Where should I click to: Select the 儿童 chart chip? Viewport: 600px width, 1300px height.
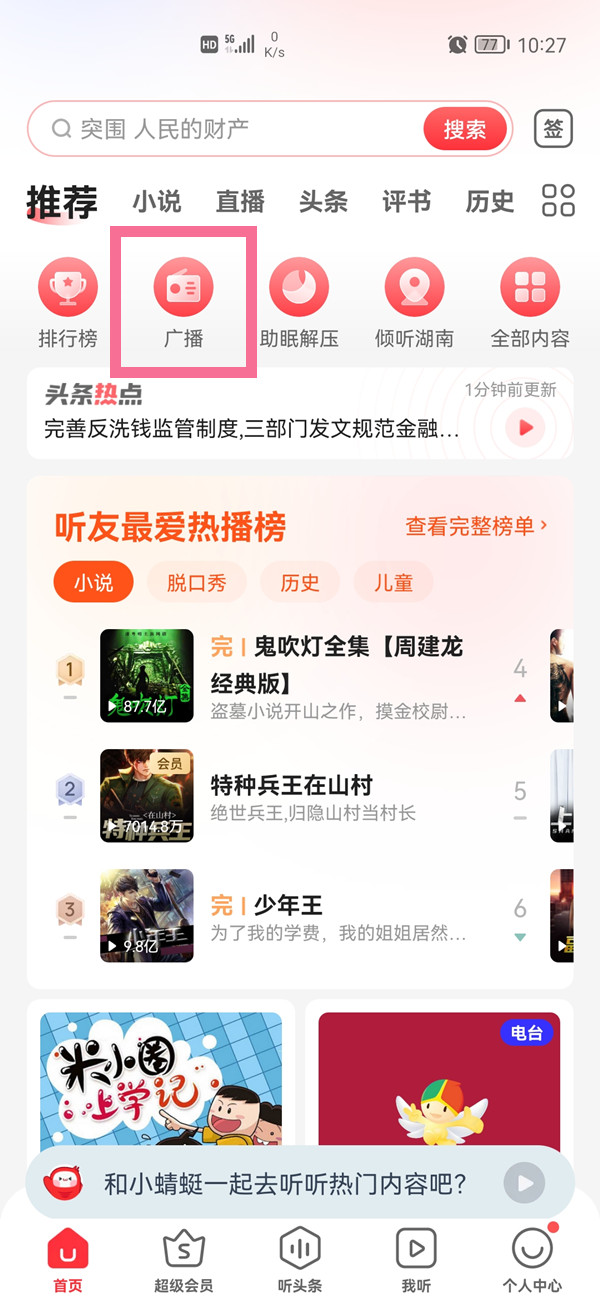393,582
